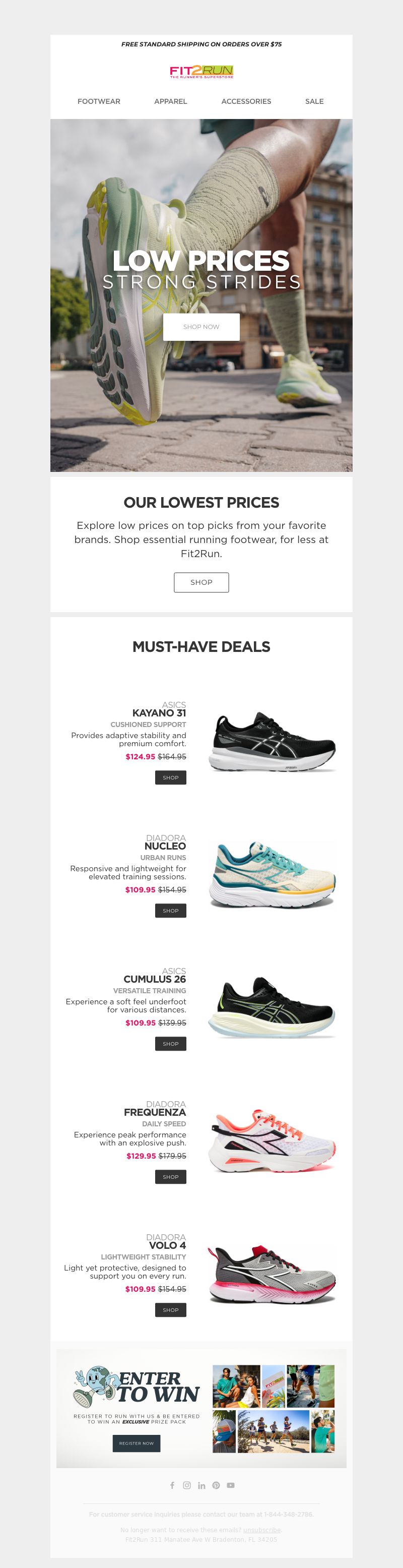Viewport: 403px width, 1568px height.
Task: Shop the Asics Cumulus 26
Action: (170, 1043)
